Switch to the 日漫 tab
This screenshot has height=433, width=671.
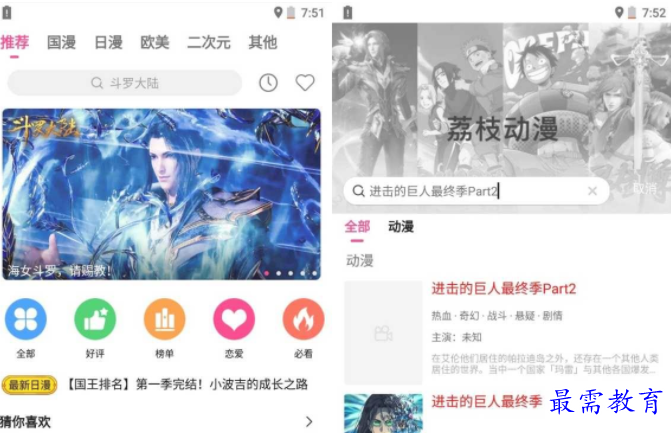pyautogui.click(x=108, y=42)
